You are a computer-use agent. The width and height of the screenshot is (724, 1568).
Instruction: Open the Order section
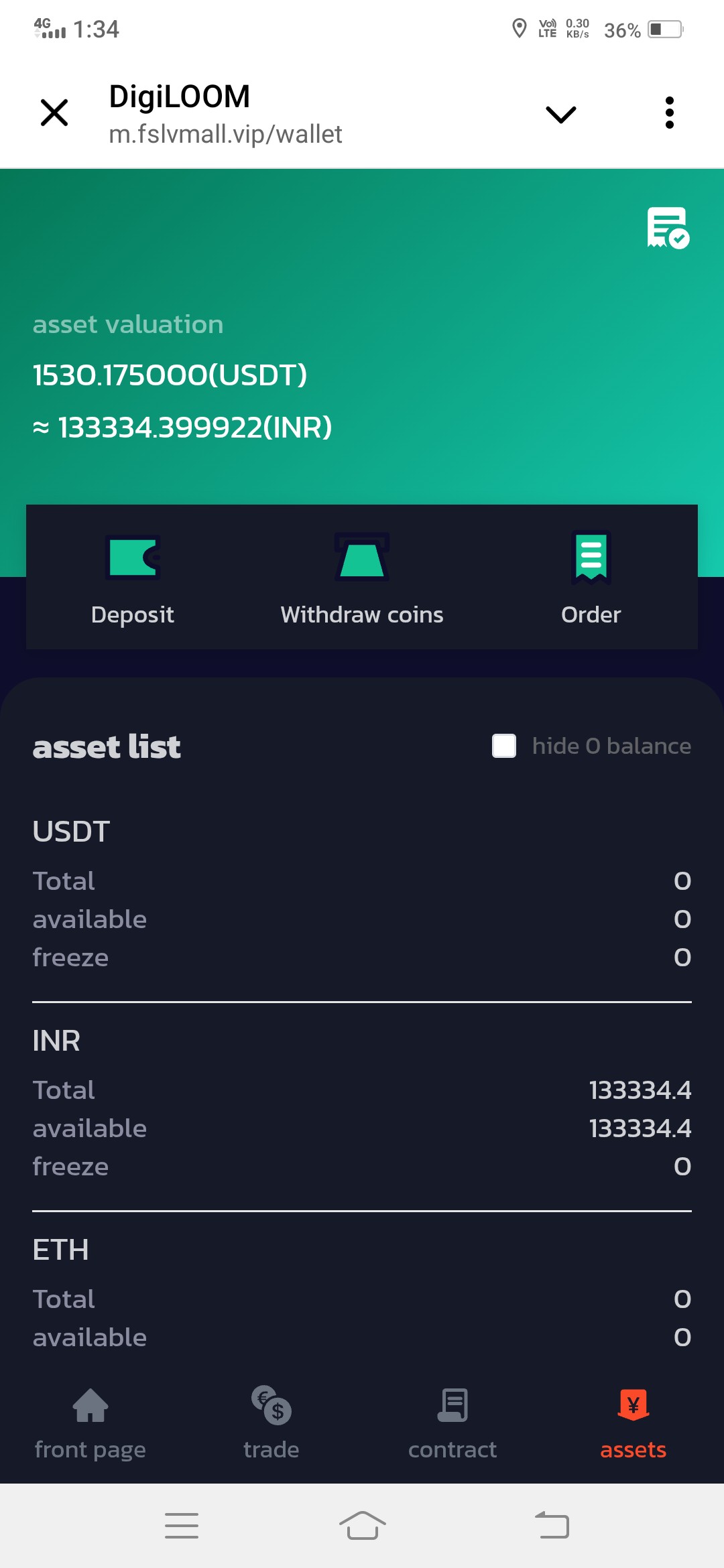pyautogui.click(x=591, y=578)
